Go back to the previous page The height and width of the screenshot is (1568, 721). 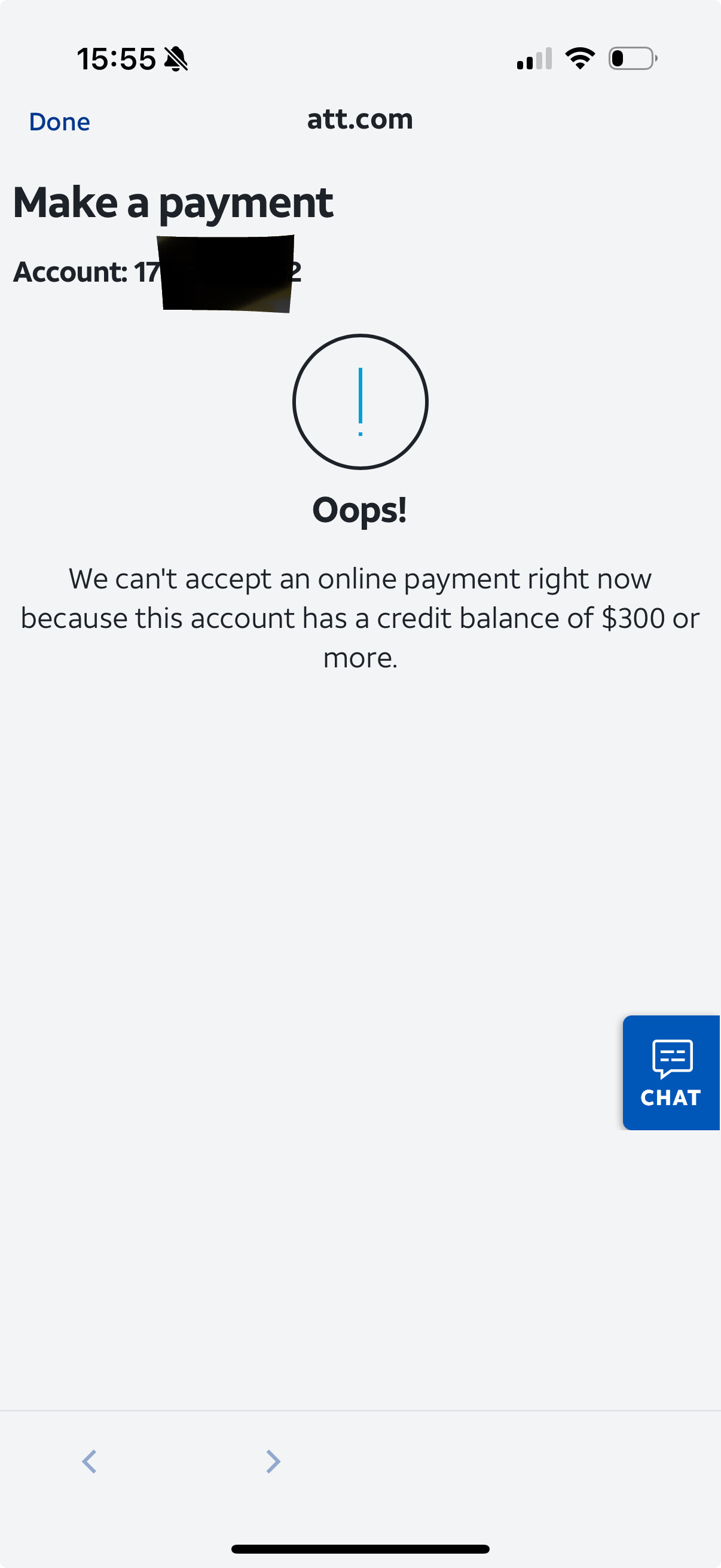[x=90, y=1461]
